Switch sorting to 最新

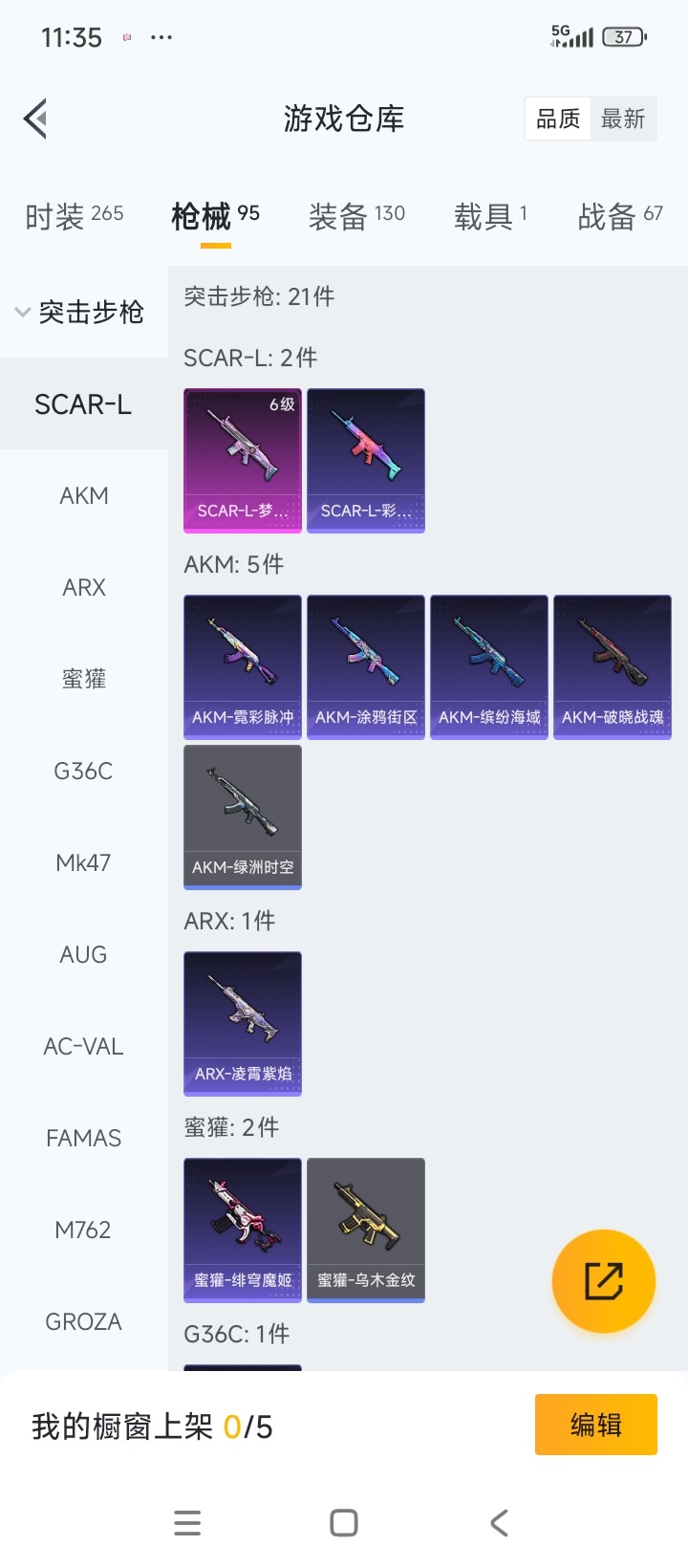point(623,118)
